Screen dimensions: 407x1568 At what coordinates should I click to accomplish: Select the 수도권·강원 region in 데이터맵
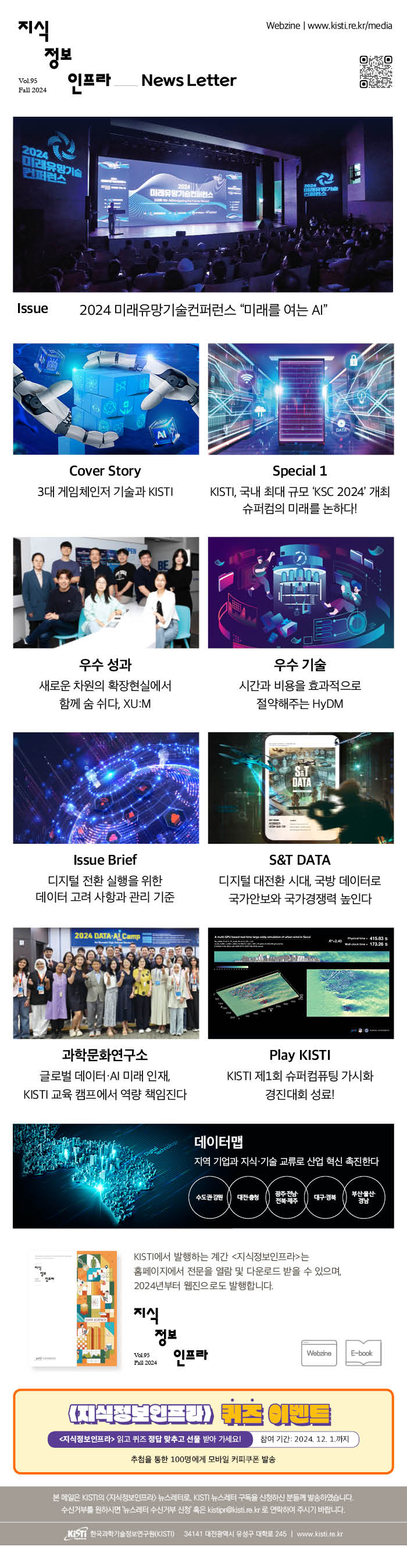pyautogui.click(x=209, y=1197)
